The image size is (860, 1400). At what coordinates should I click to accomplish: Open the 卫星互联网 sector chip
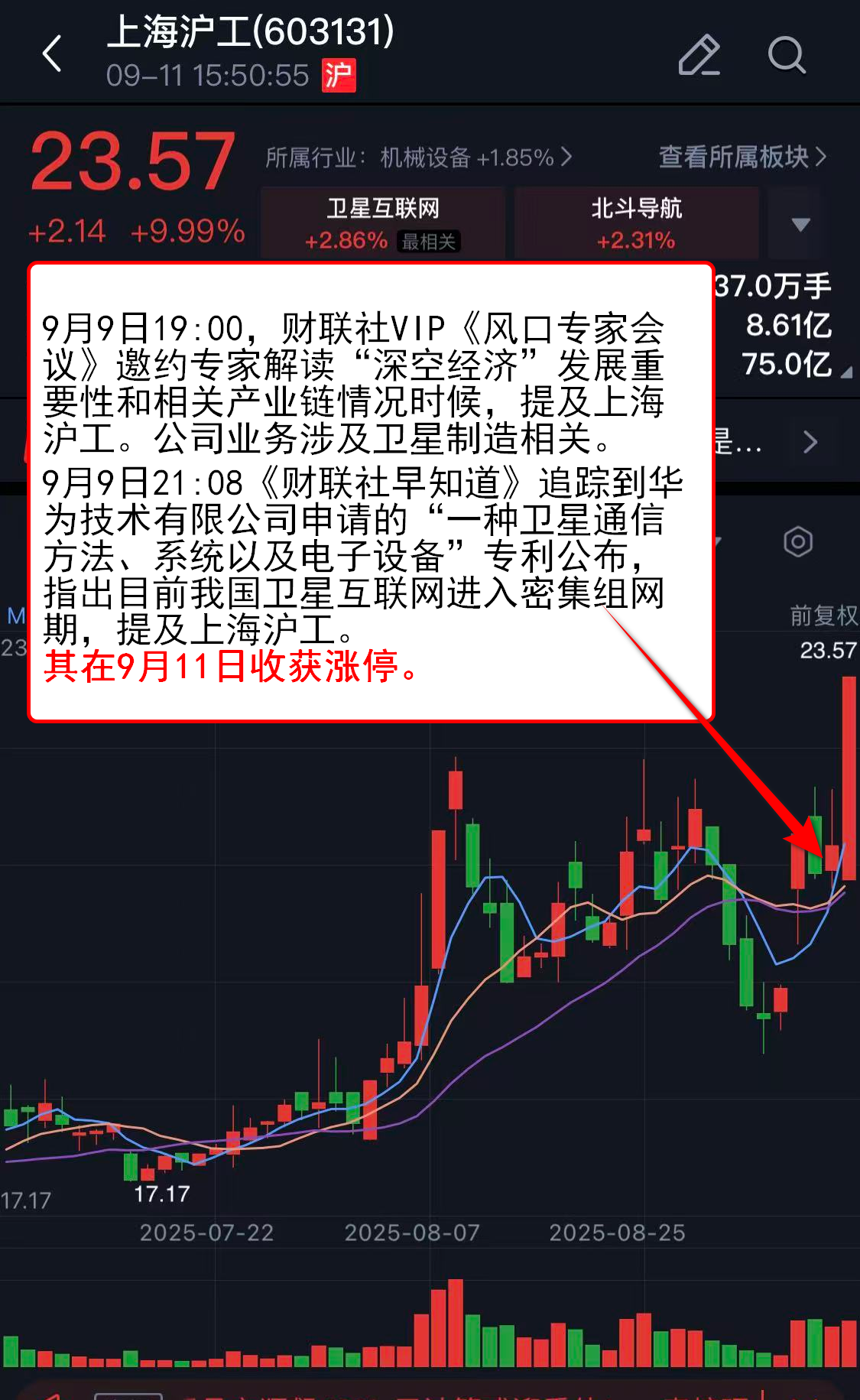point(383,223)
